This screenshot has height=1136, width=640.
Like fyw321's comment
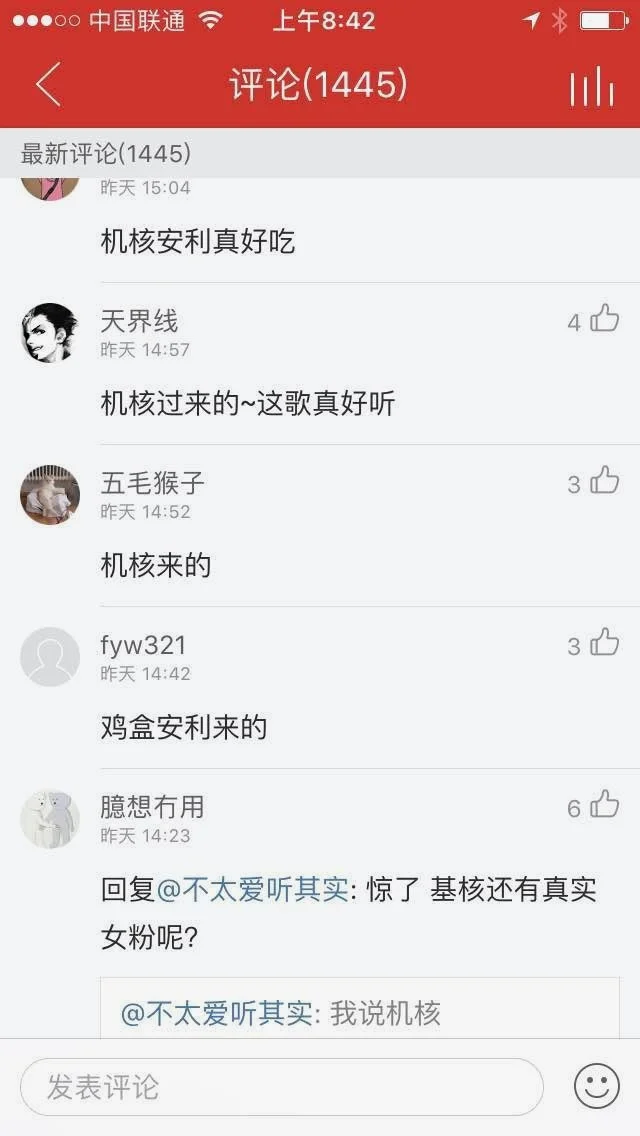(604, 644)
